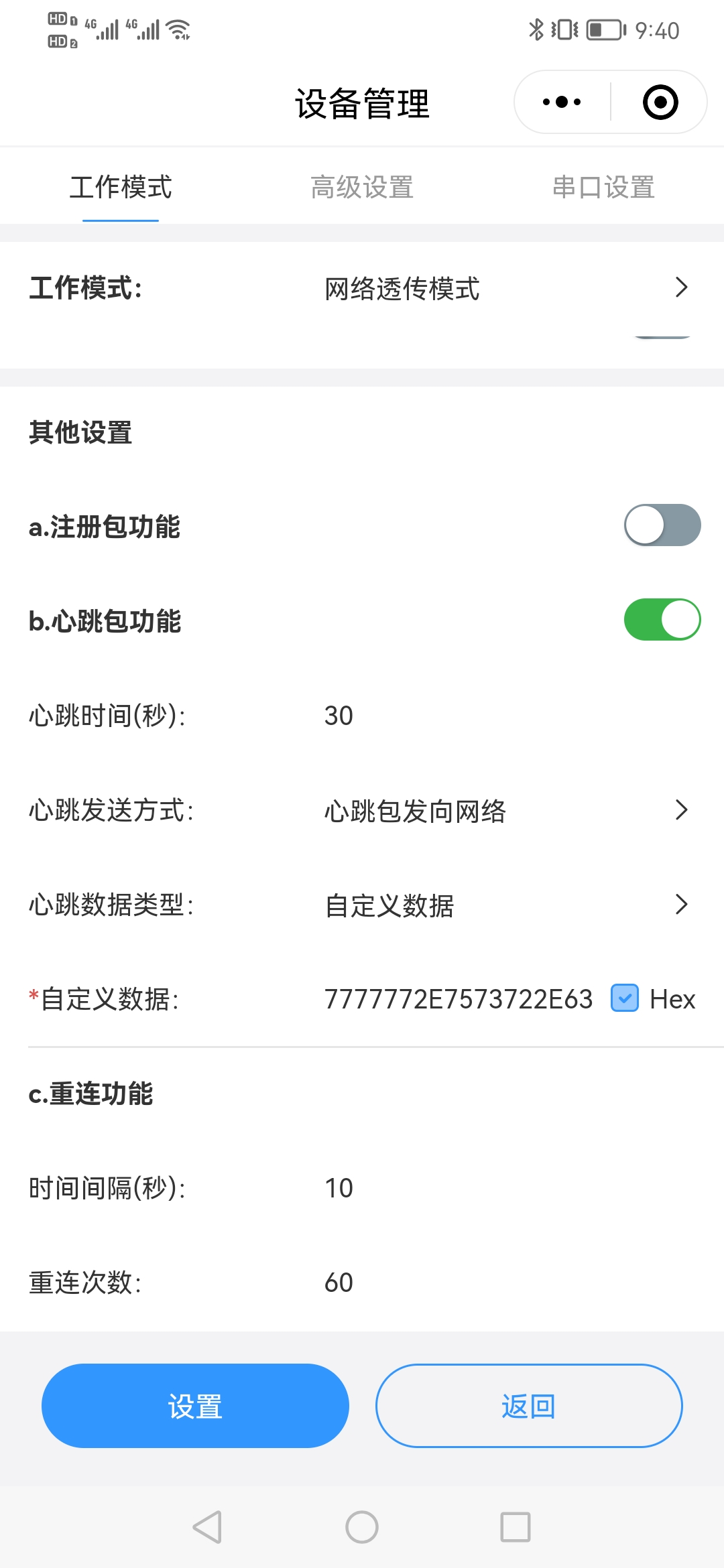This screenshot has height=1568, width=724.
Task: Close the mini program with the circle icon
Action: (x=660, y=103)
